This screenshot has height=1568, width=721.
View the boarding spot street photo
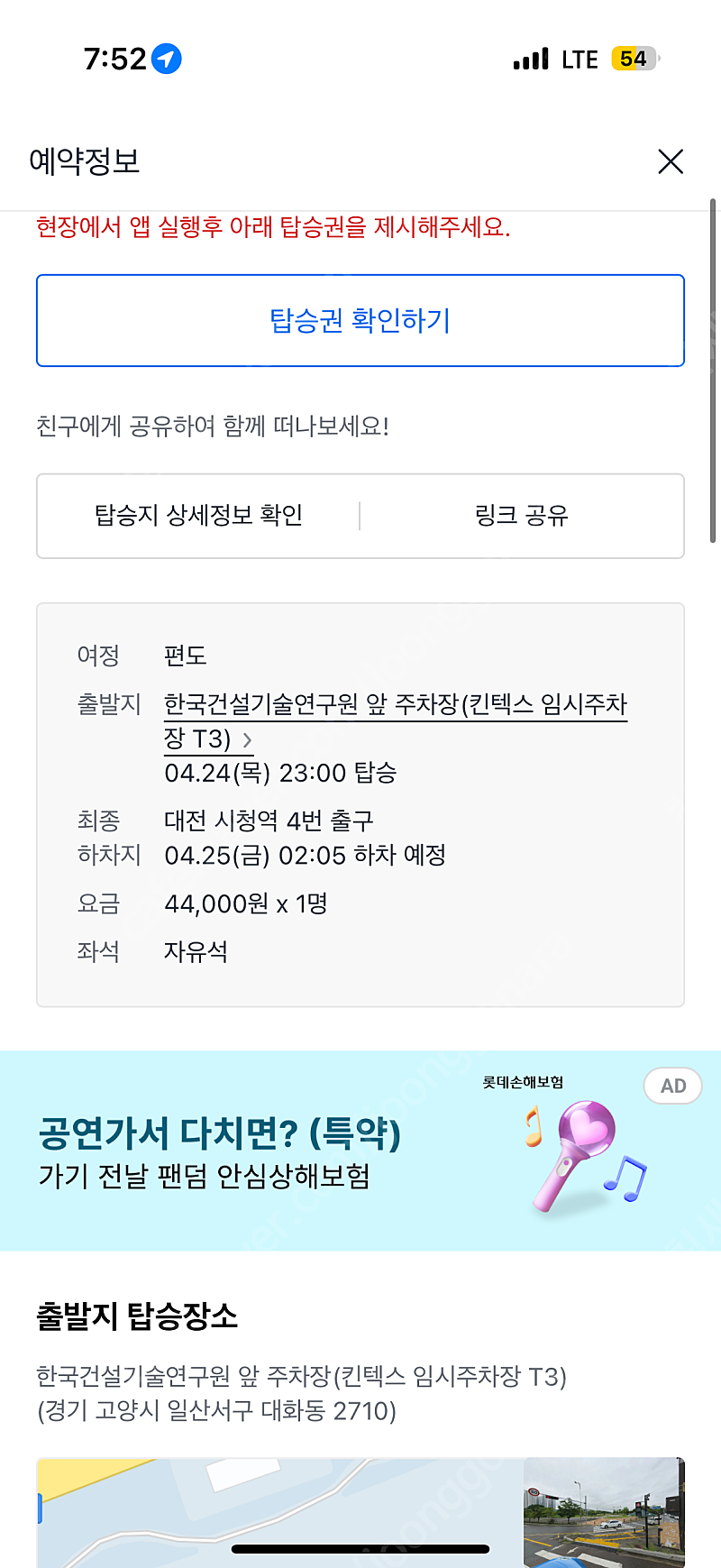[604, 1512]
